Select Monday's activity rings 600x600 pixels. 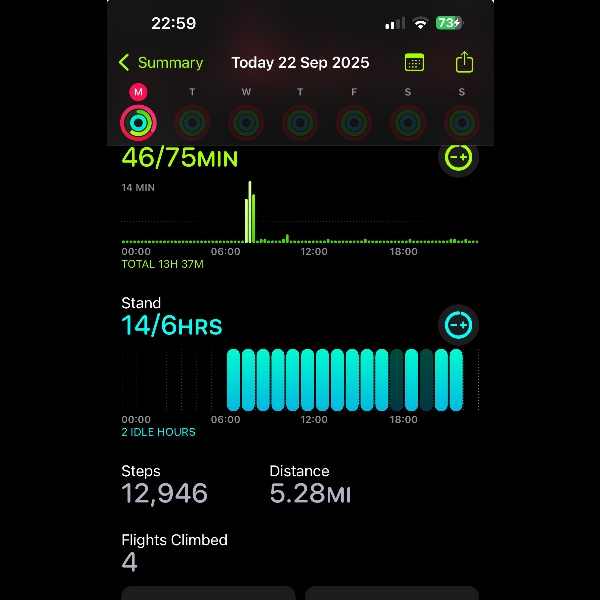138,123
